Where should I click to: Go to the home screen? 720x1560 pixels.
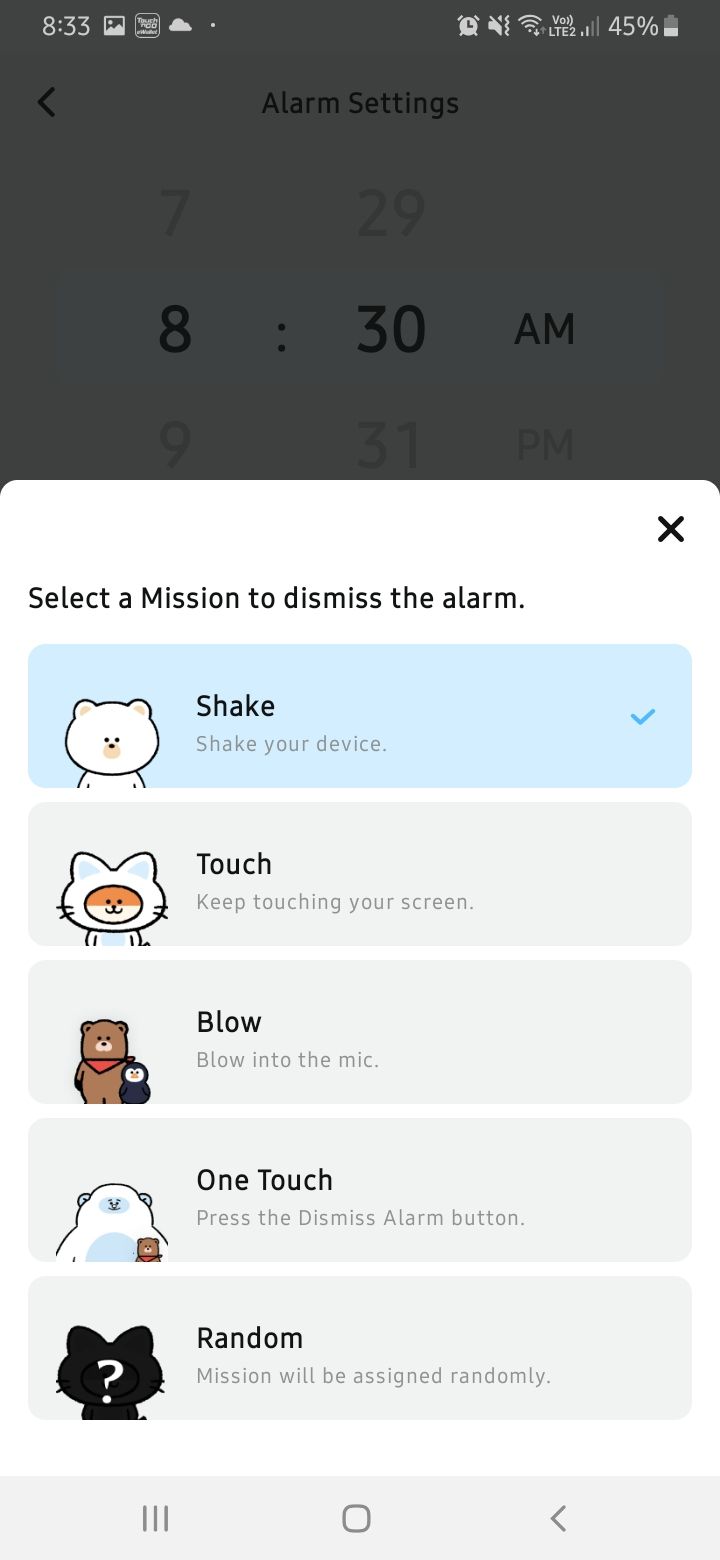tap(356, 1518)
